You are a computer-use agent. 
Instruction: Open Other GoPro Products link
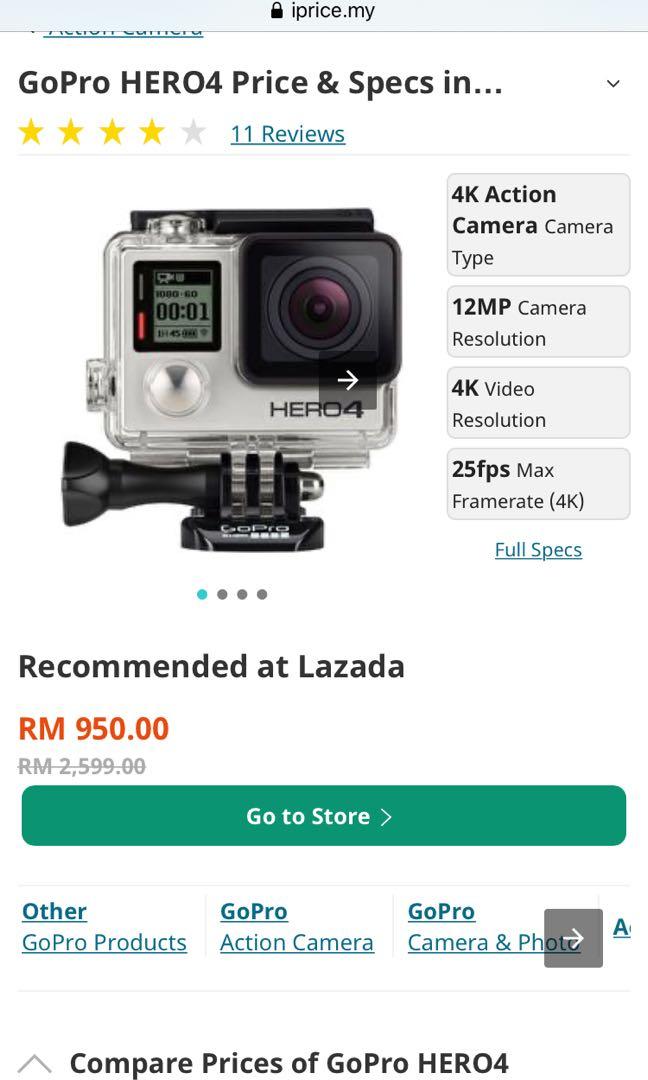[104, 927]
